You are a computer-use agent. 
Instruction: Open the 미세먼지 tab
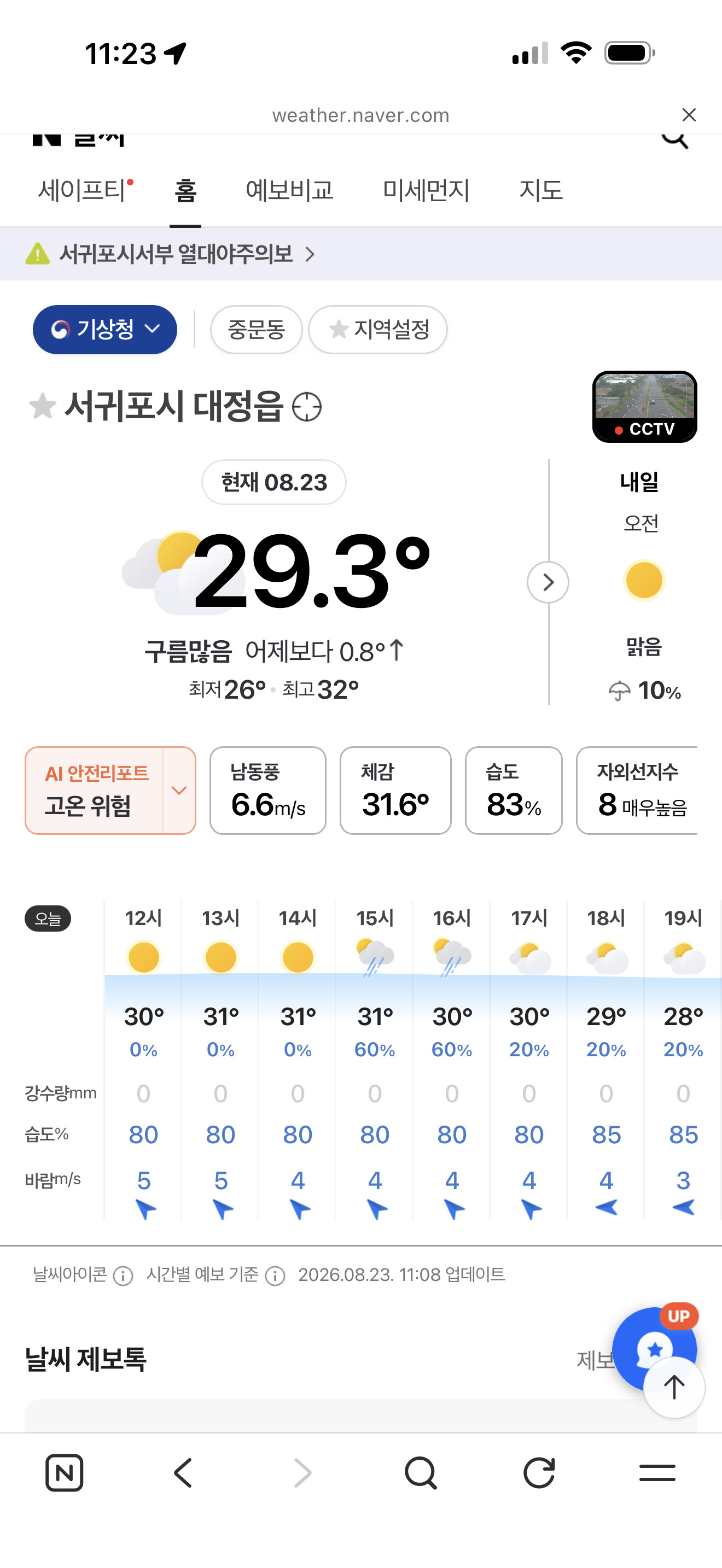click(x=426, y=190)
